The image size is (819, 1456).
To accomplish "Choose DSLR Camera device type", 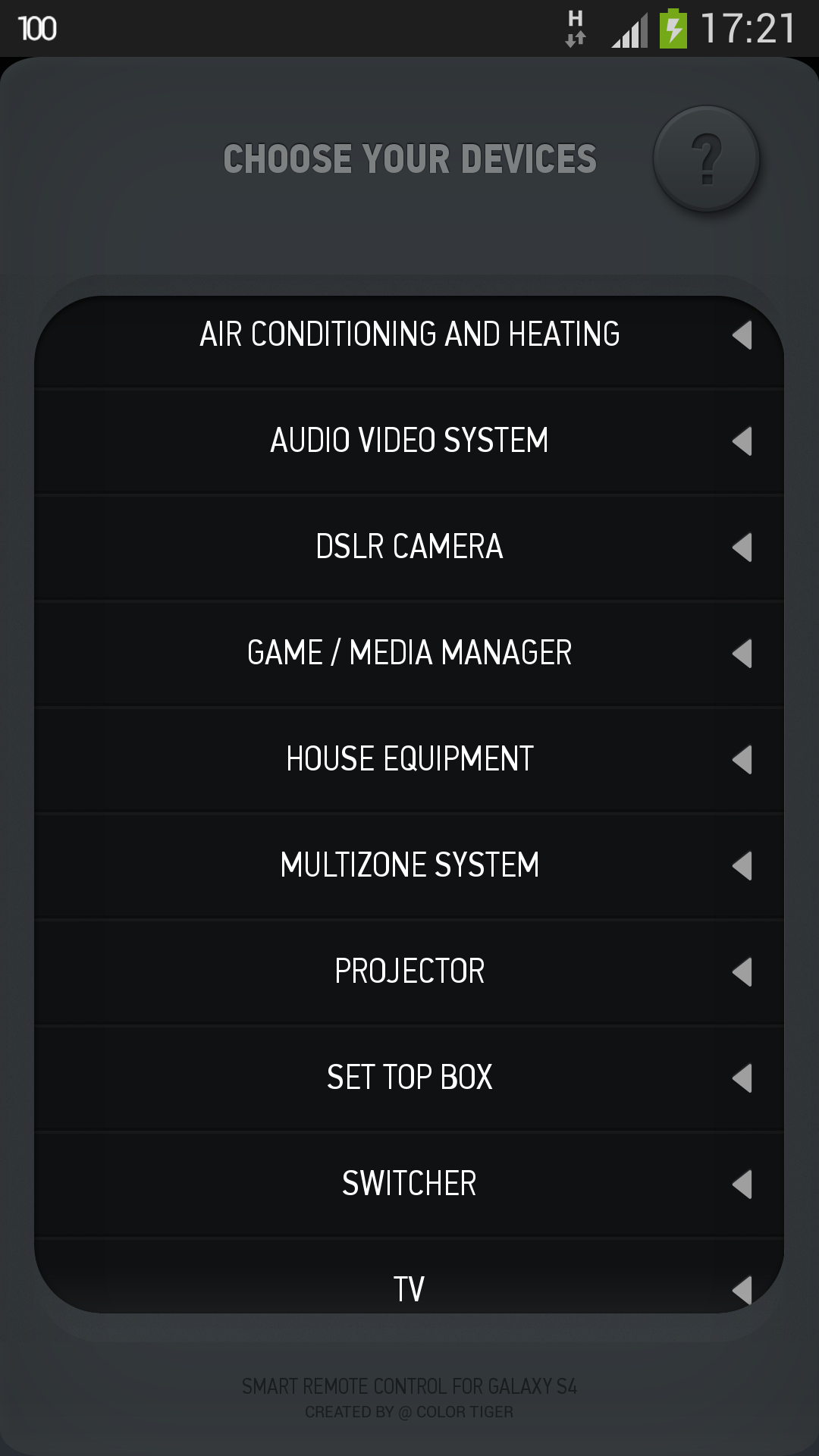I will tap(409, 547).
